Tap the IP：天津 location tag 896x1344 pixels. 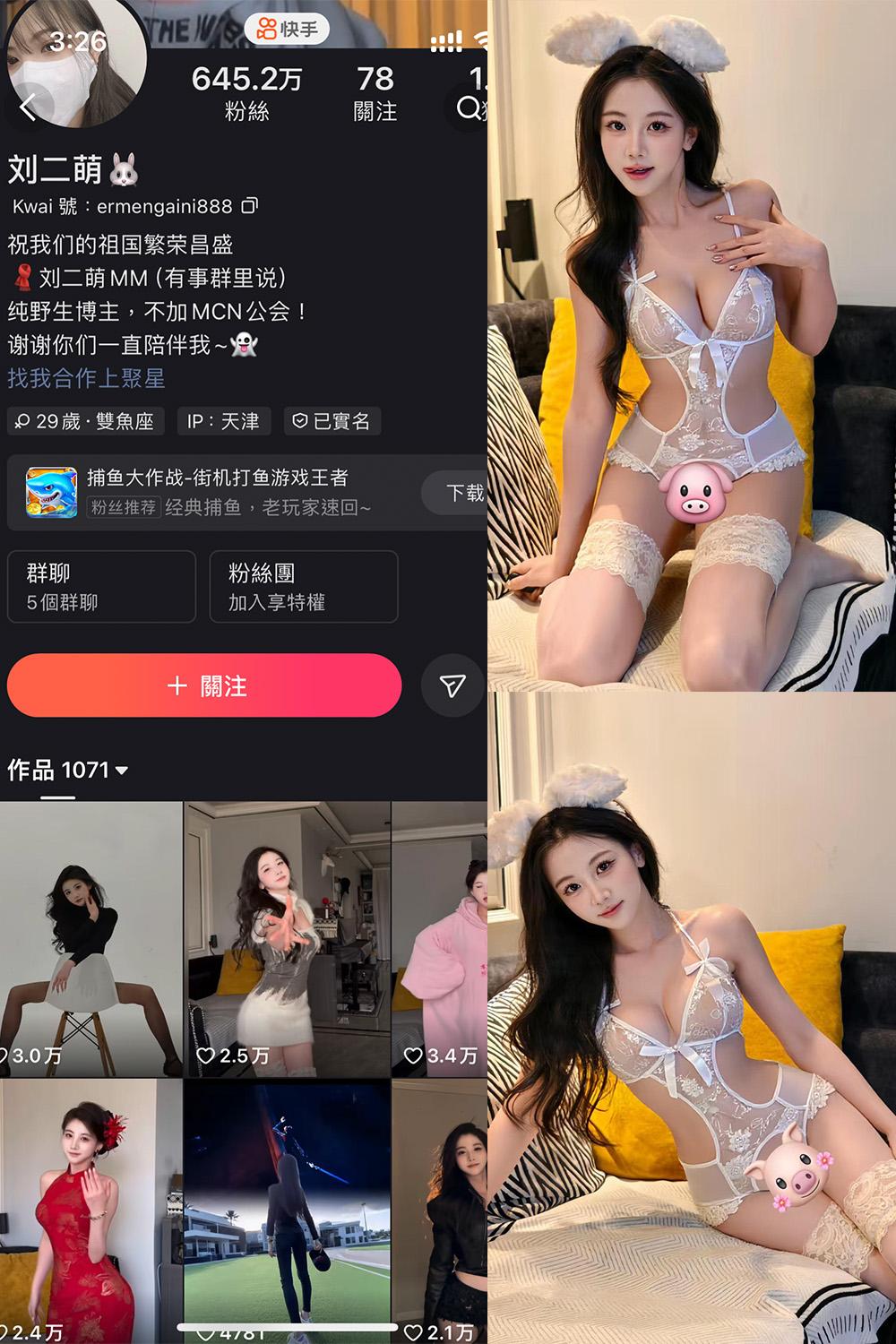click(x=223, y=421)
